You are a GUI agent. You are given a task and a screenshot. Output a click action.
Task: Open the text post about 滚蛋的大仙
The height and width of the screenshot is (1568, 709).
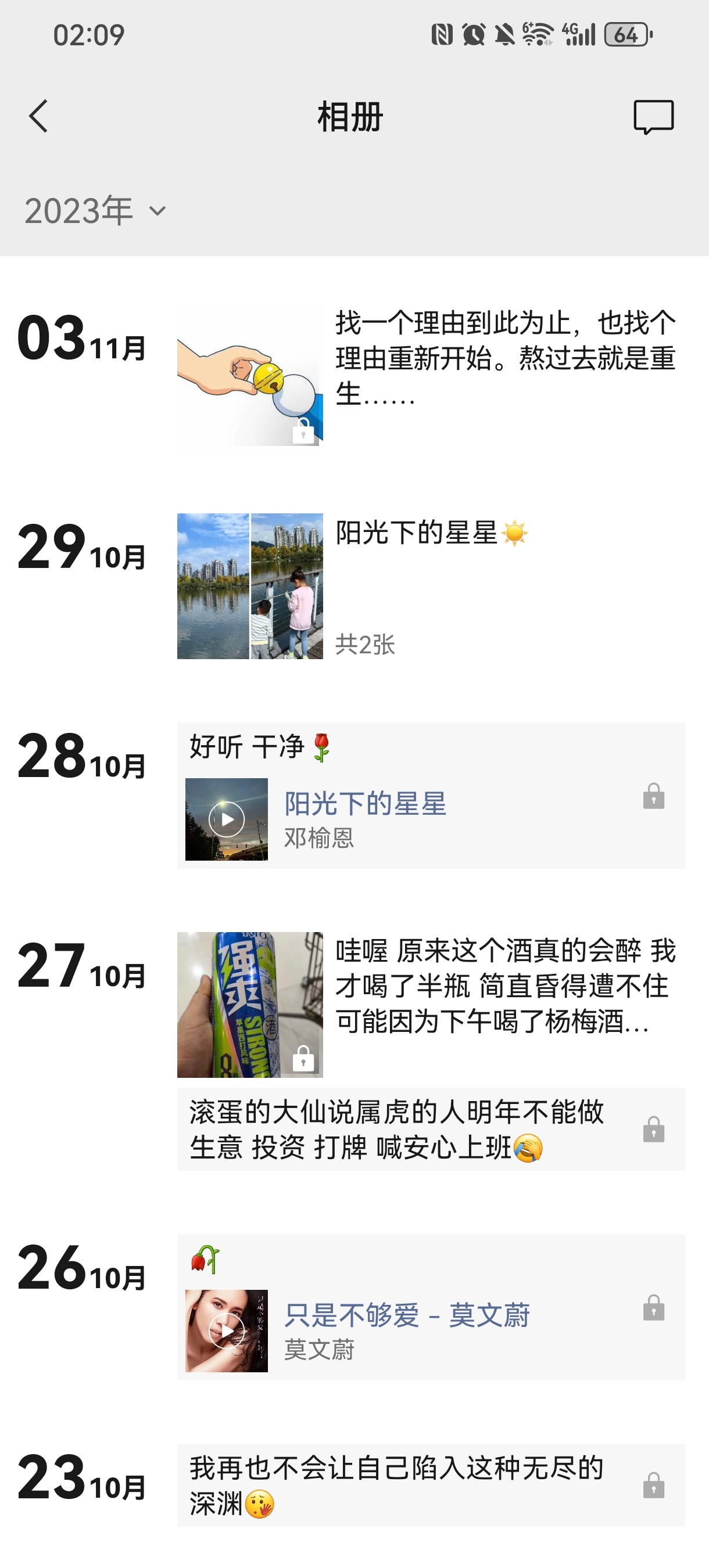tap(396, 1129)
